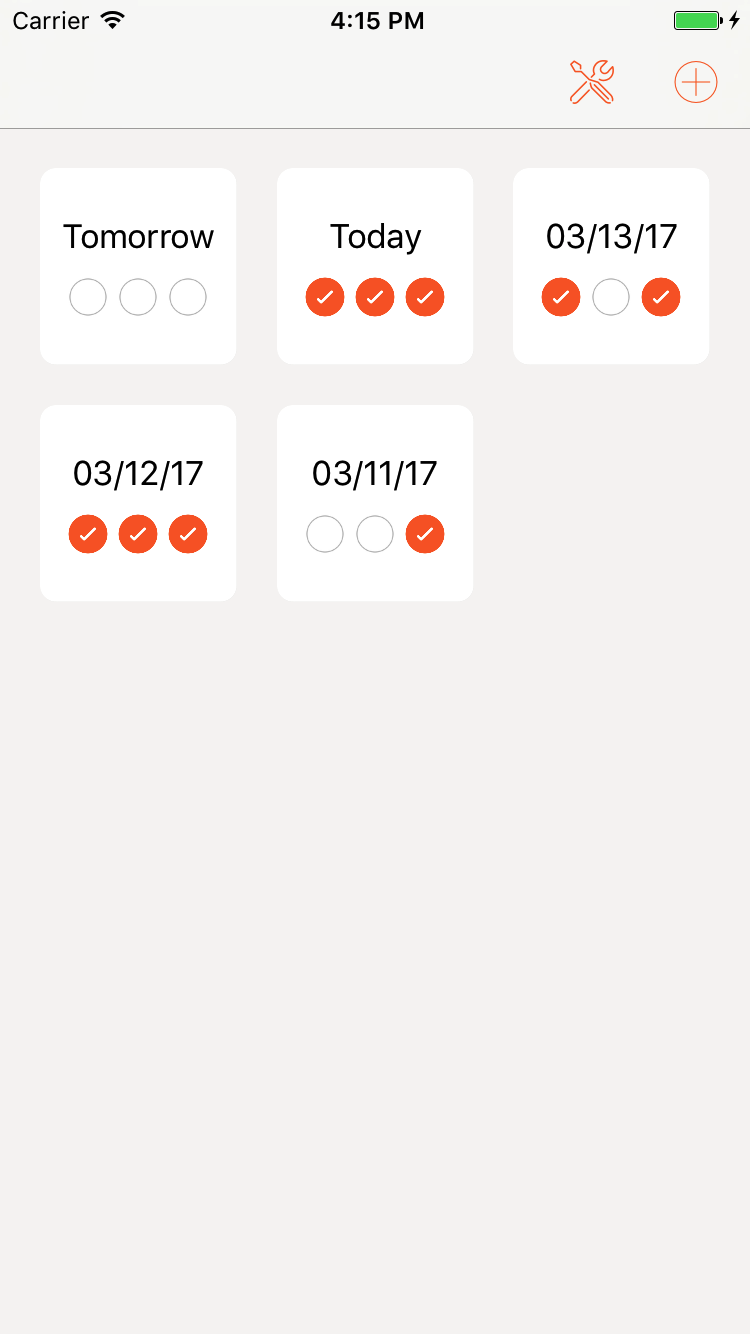750x1334 pixels.
Task: Open the Today card
Action: coord(375,266)
